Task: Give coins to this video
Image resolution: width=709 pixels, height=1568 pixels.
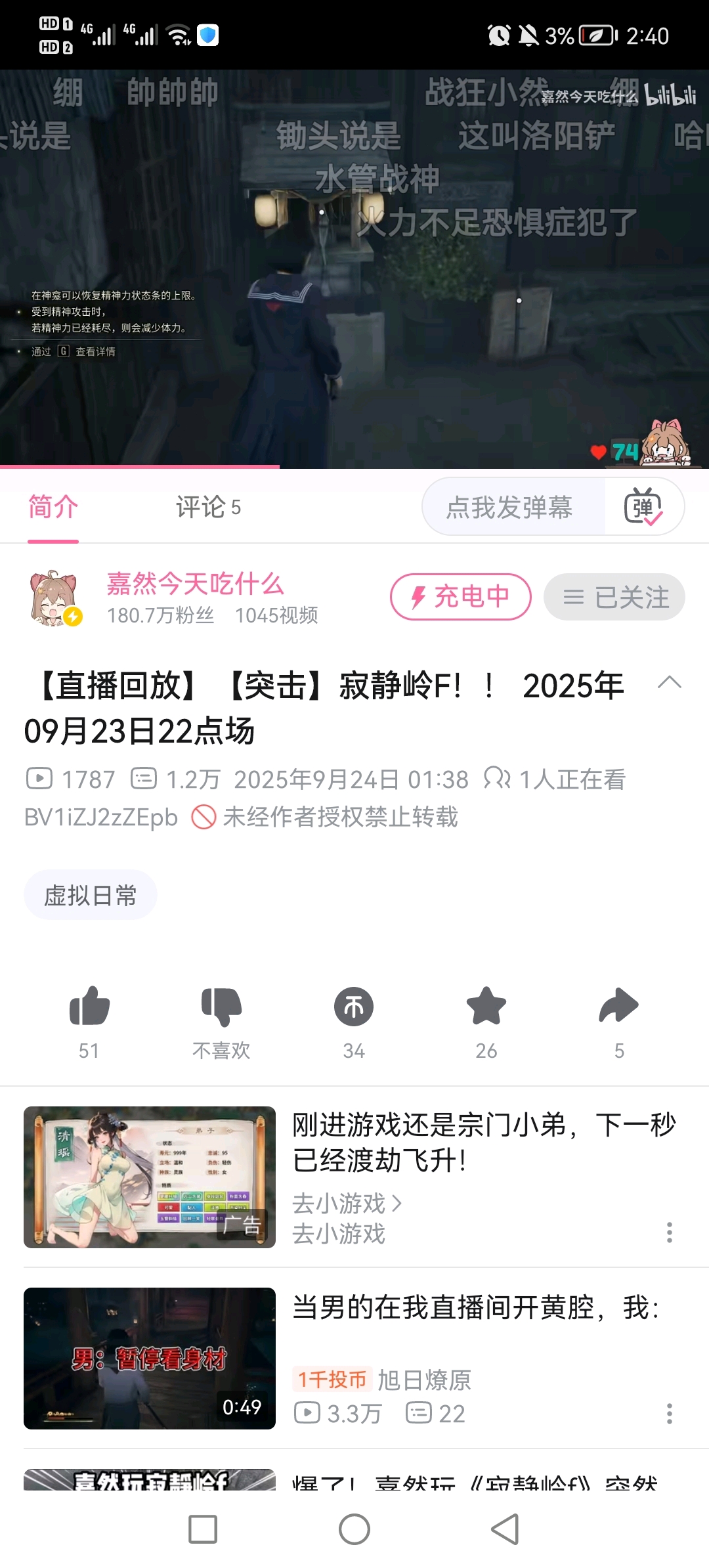Action: [354, 1007]
